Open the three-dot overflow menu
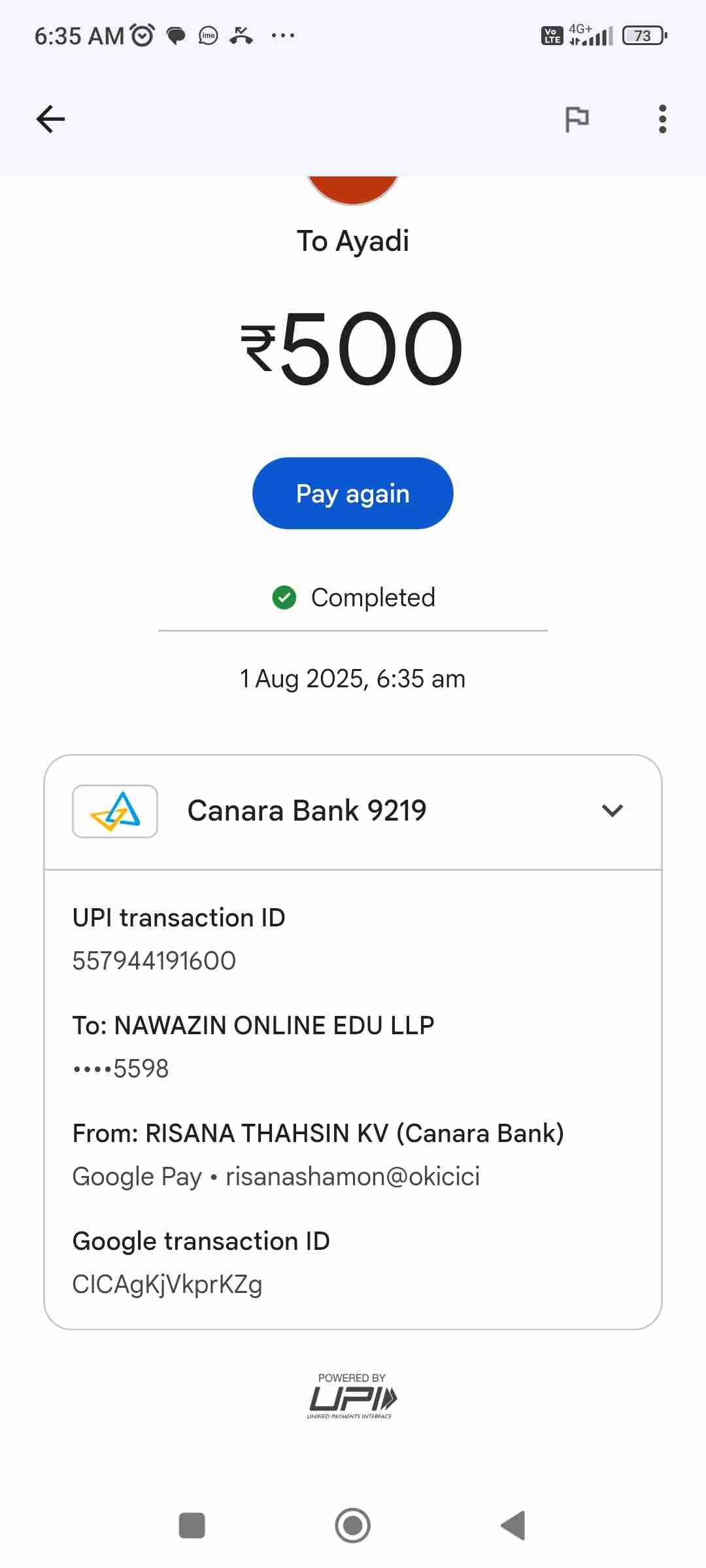706x1568 pixels. click(662, 119)
